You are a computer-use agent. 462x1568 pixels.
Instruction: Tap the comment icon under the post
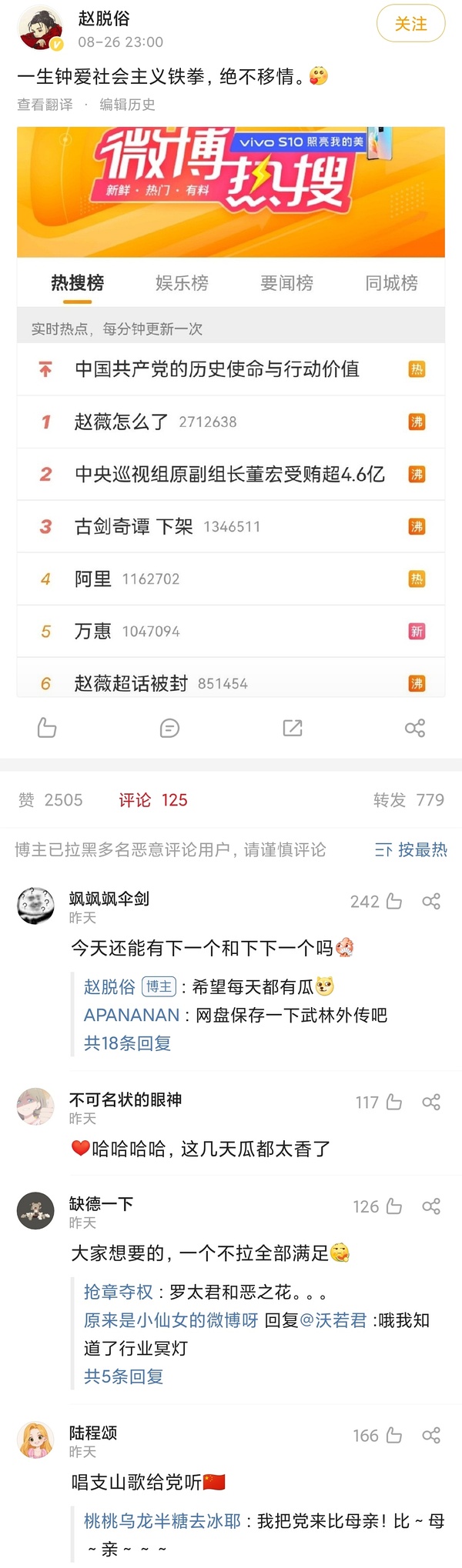click(x=169, y=728)
